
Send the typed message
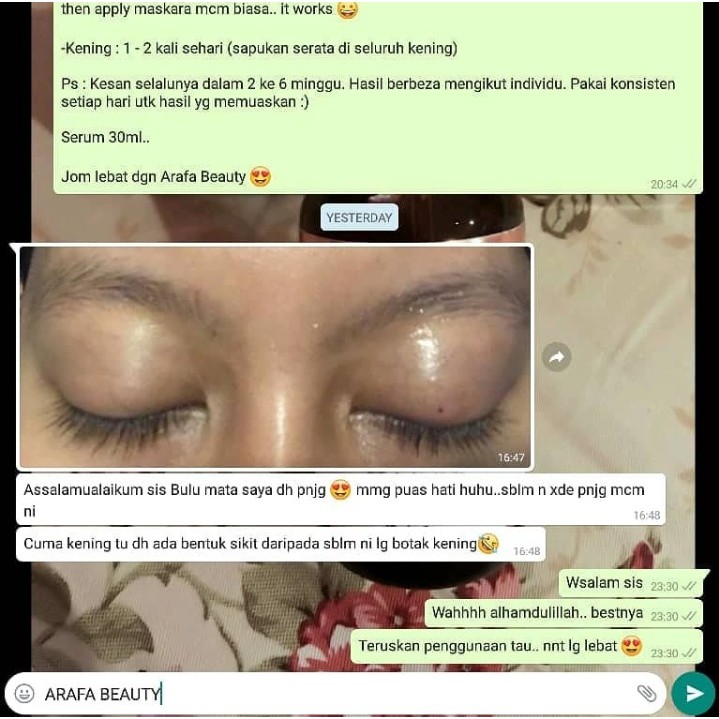[693, 693]
